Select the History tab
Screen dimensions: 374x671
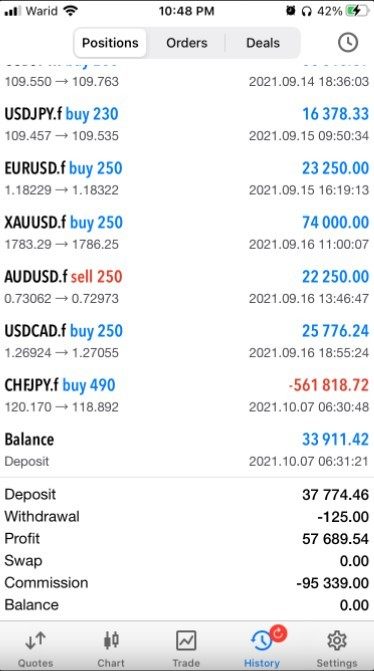pos(262,647)
